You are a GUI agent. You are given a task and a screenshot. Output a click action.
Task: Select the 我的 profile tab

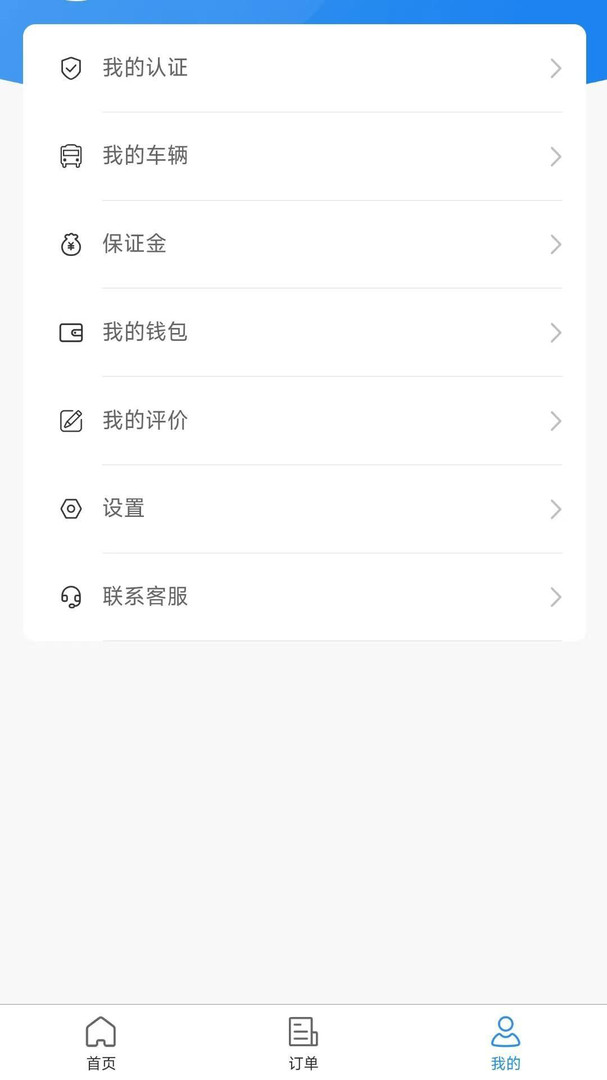point(505,1043)
